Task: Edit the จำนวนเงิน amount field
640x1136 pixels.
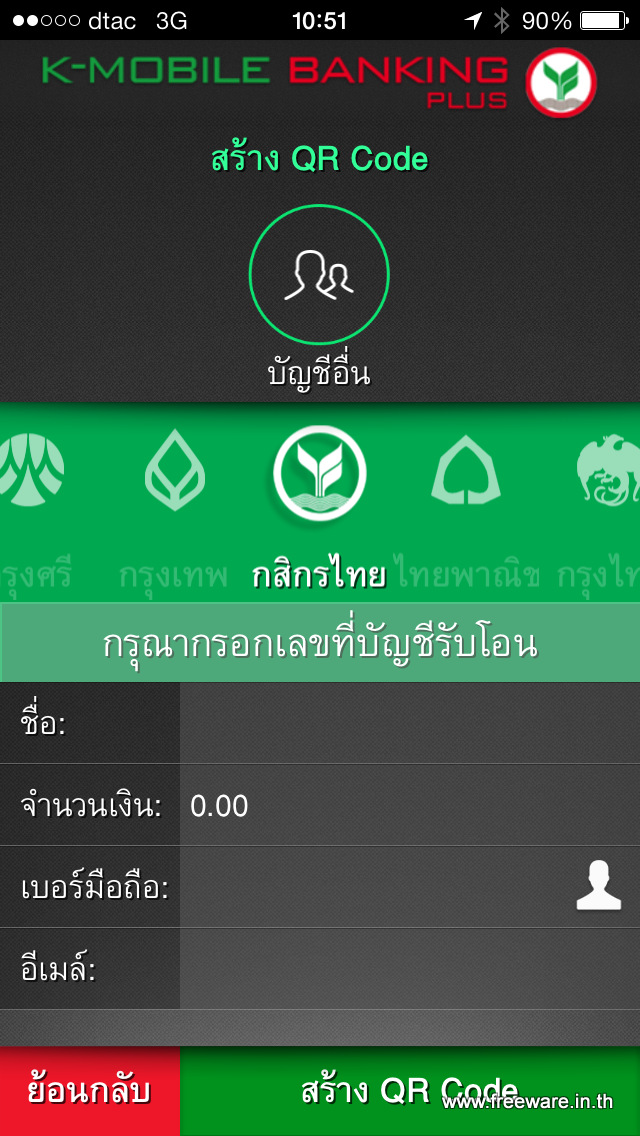Action: [410, 805]
